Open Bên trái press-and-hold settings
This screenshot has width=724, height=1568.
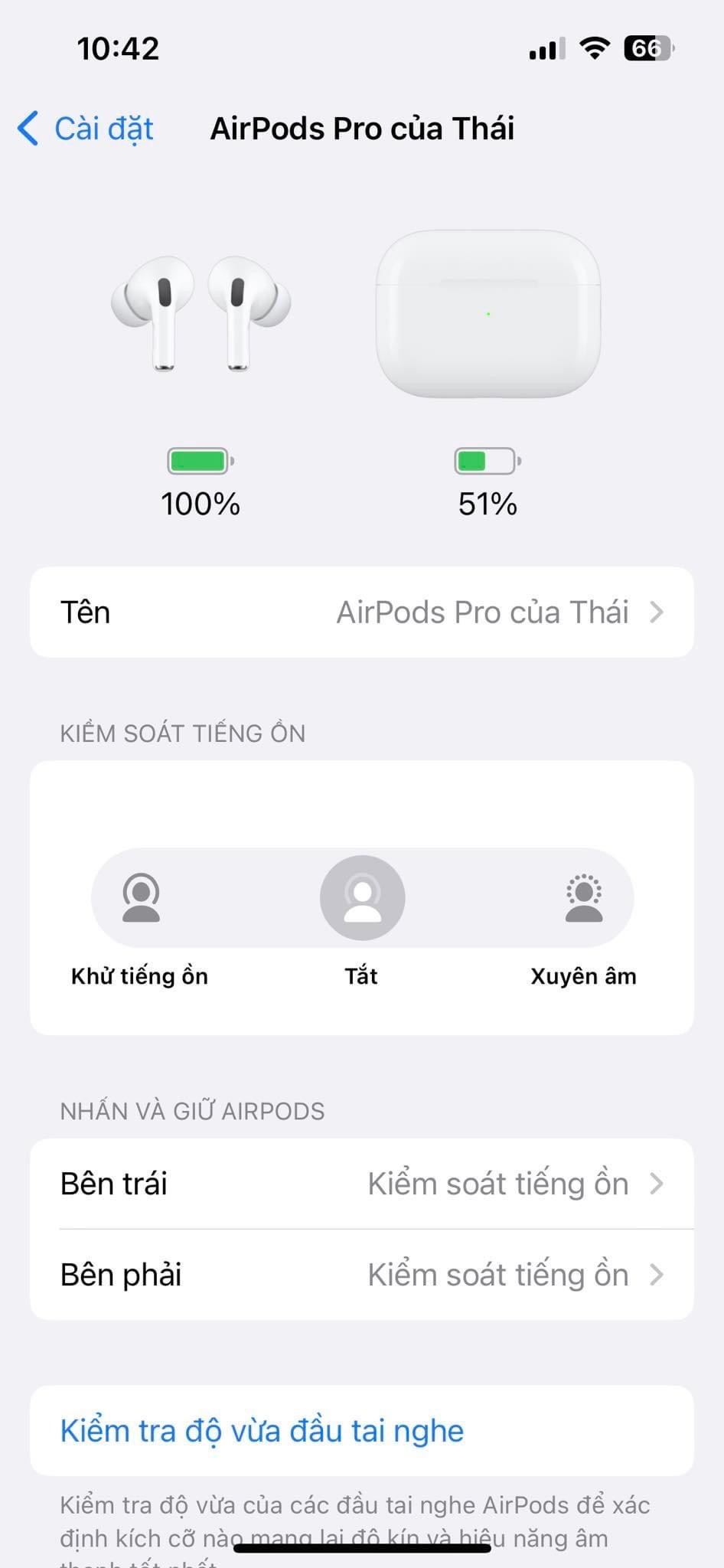361,1184
